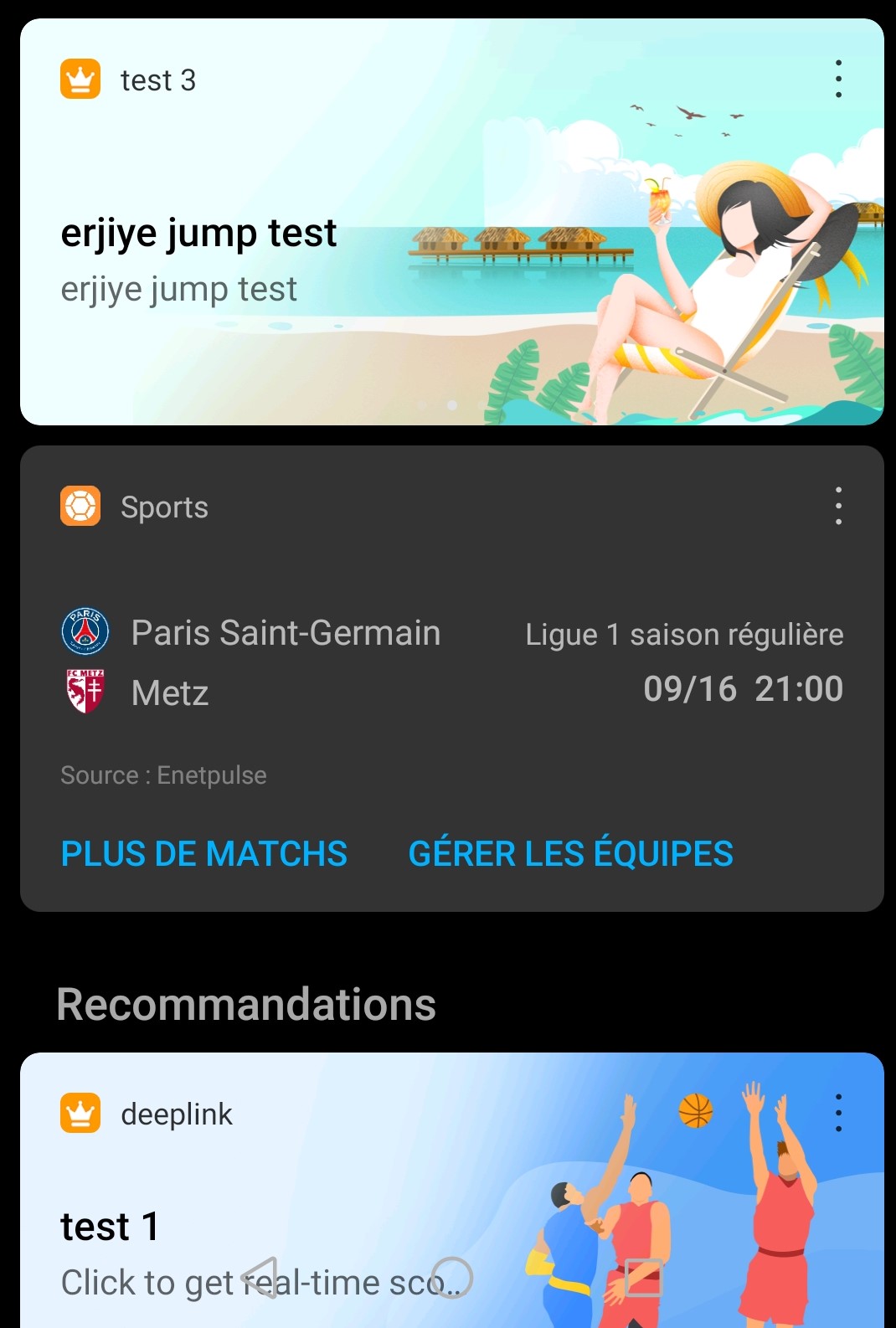Tap the Recommandations section header
Image resolution: width=896 pixels, height=1328 pixels.
245,1004
